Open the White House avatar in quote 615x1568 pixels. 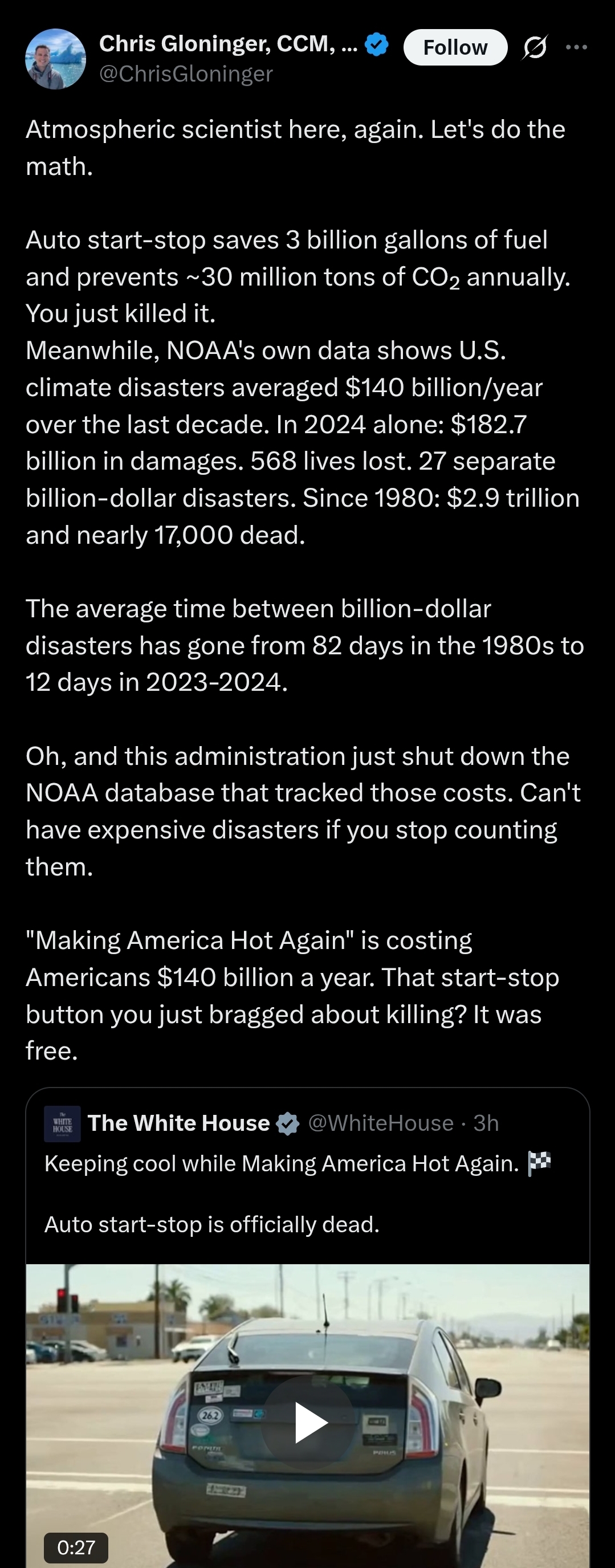(x=62, y=1123)
